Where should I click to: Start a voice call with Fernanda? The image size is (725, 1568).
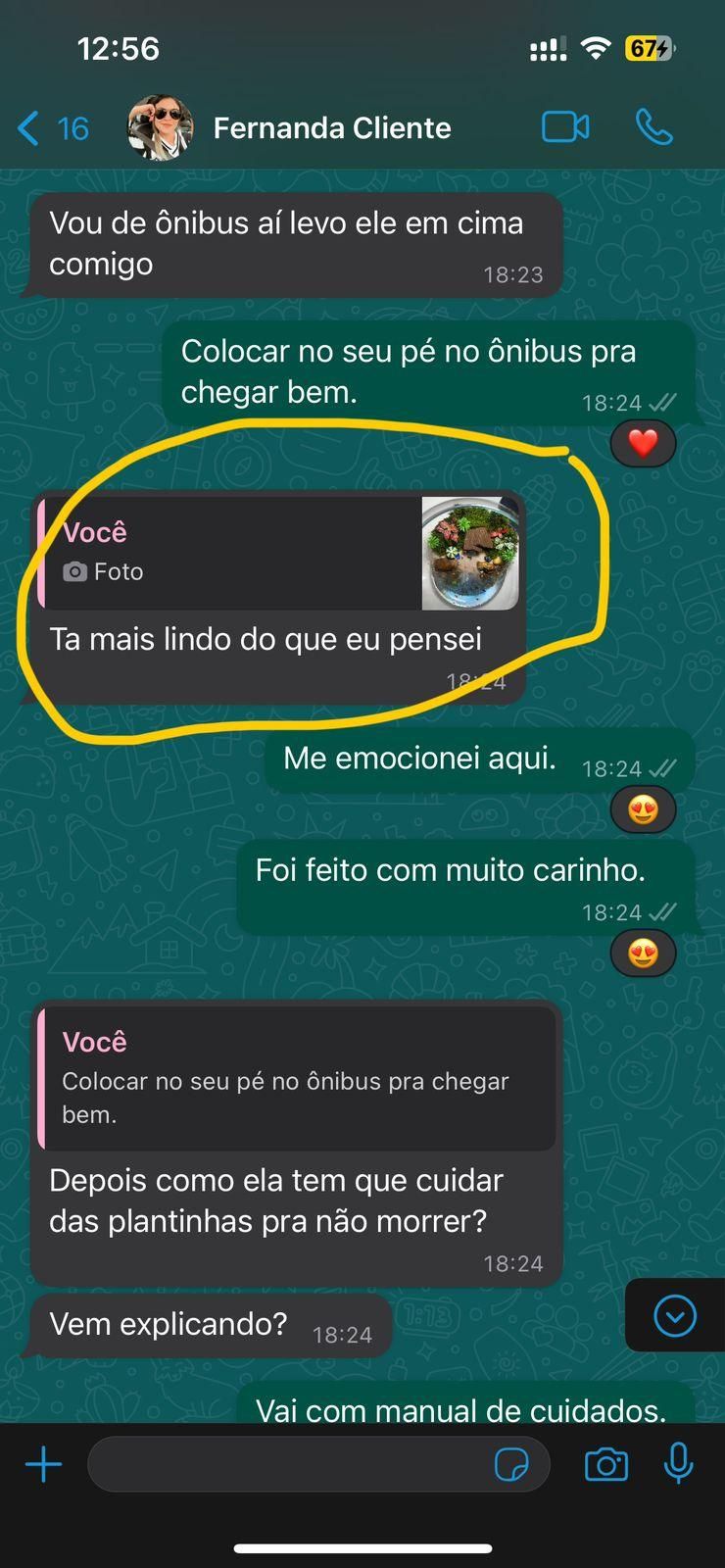[x=653, y=127]
